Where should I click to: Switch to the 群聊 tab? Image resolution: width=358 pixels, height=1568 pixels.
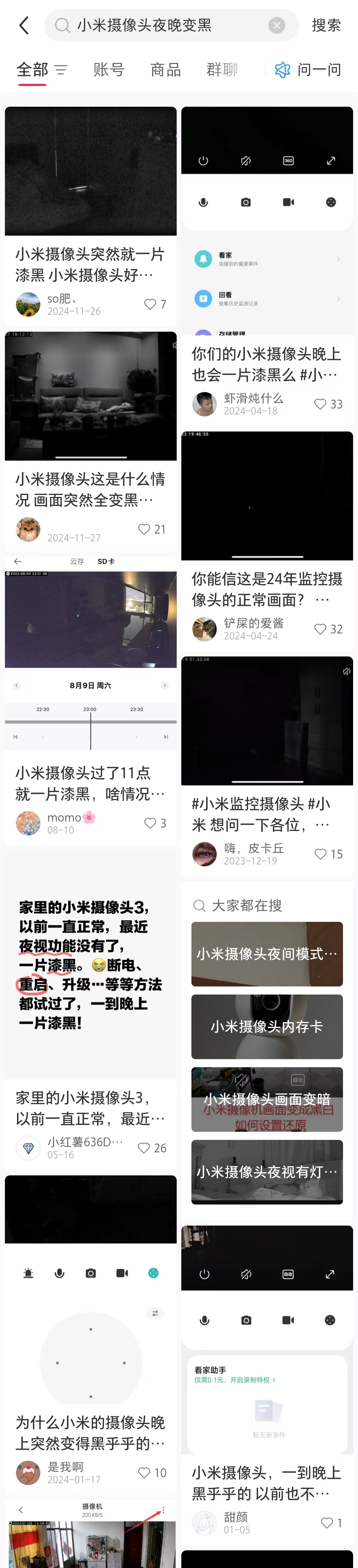[222, 70]
